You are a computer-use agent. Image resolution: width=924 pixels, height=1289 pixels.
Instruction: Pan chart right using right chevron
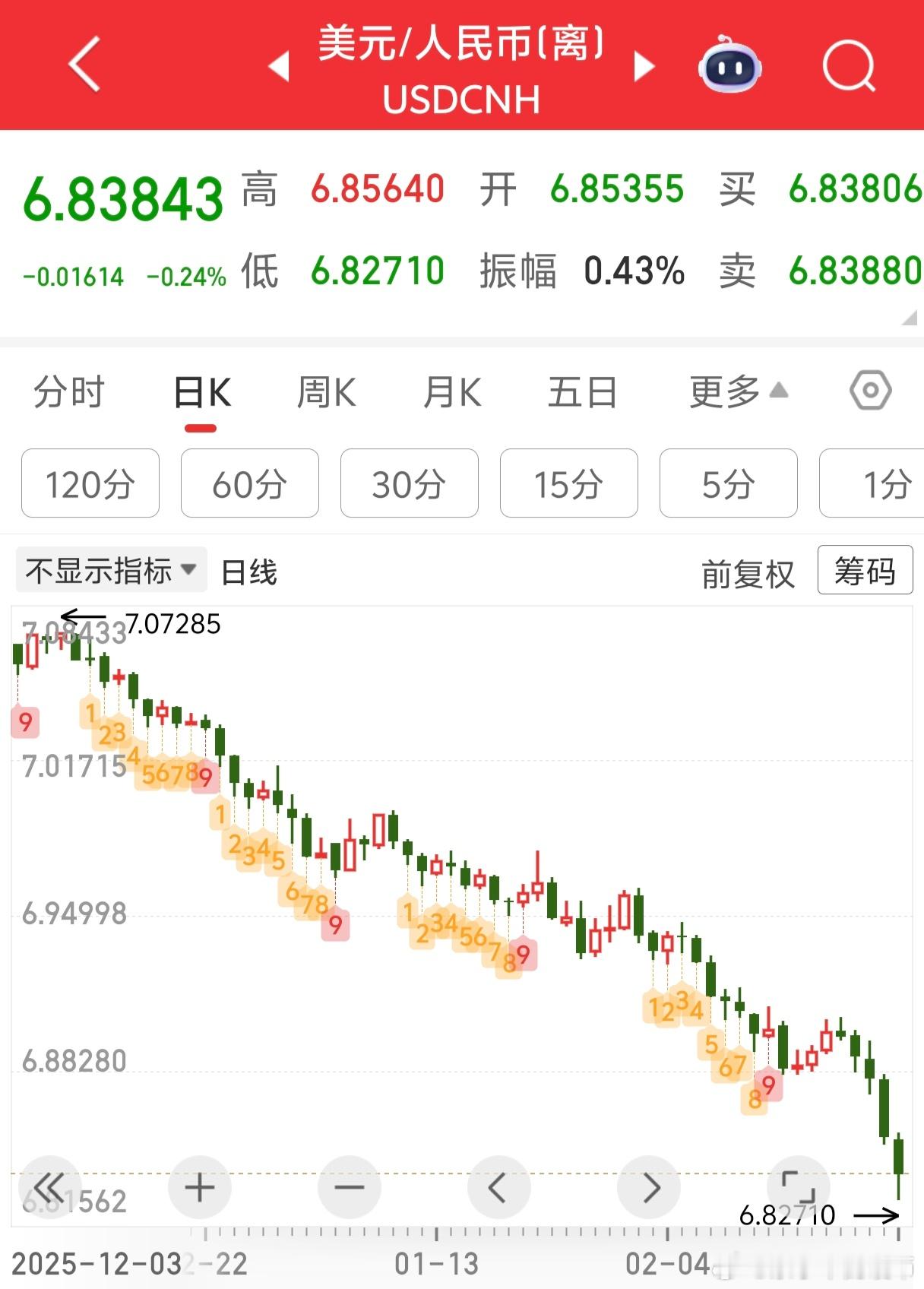click(649, 1186)
